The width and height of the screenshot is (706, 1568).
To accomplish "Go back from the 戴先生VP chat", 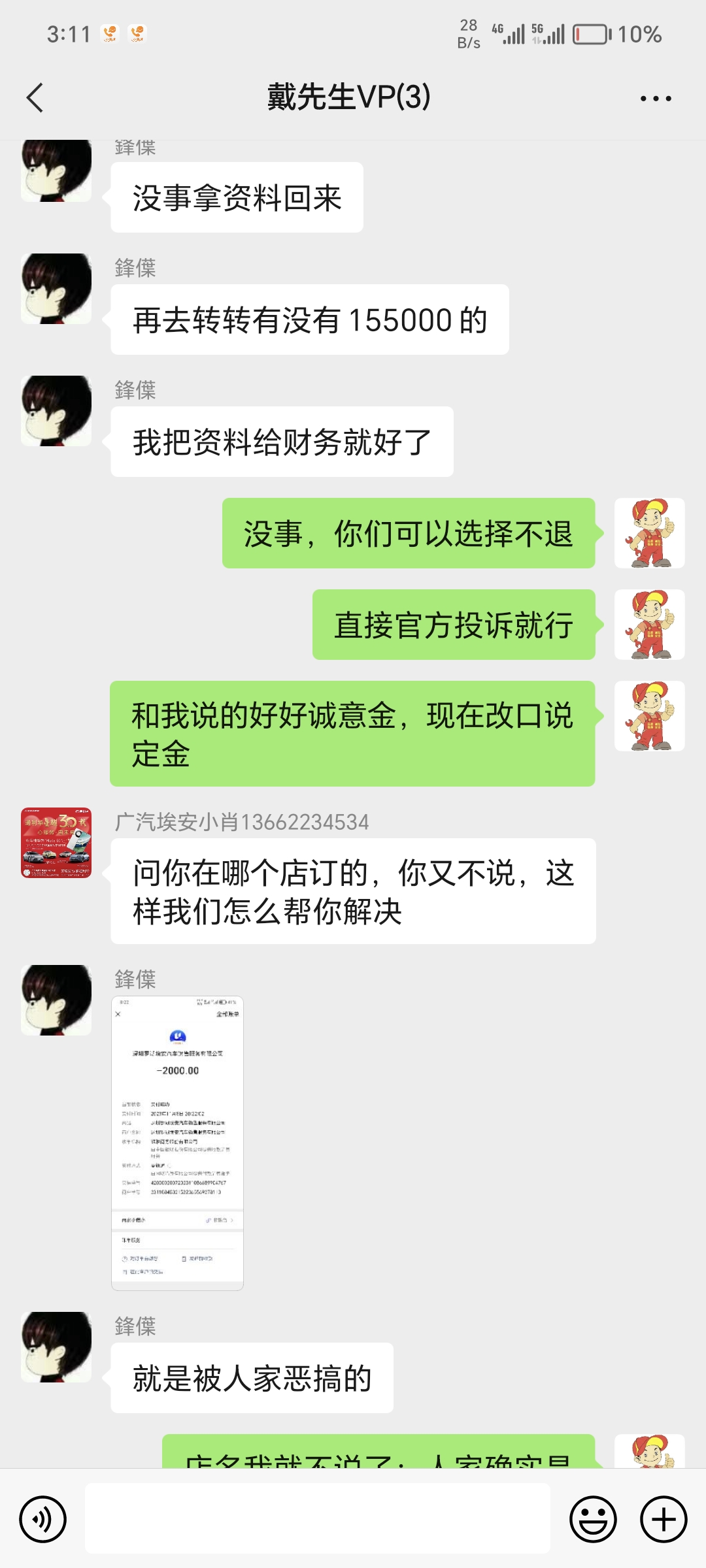I will point(35,98).
